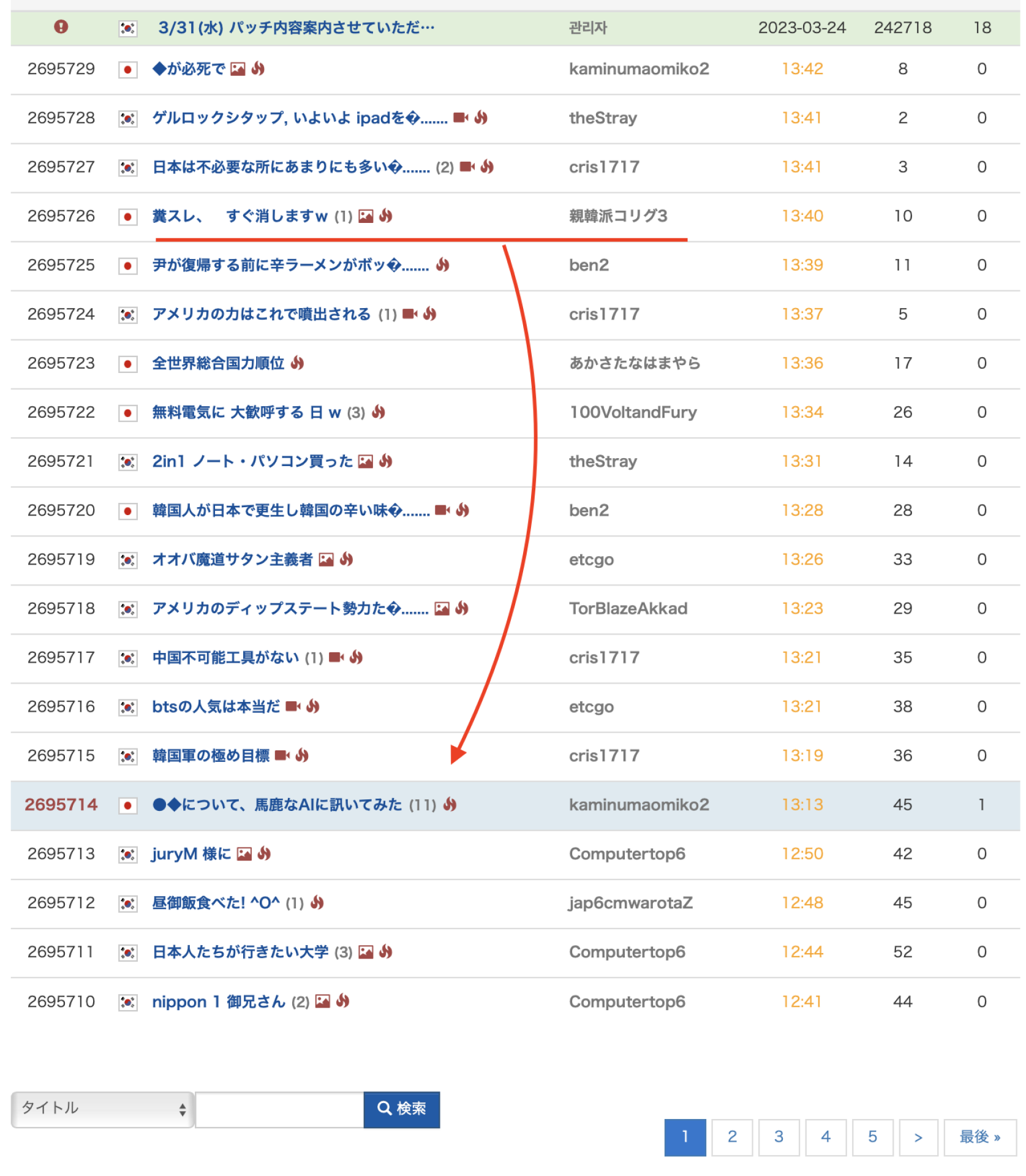Expand the タイトル search type dropdown
Viewport: 1026px width, 1176px height.
pyautogui.click(x=102, y=1109)
